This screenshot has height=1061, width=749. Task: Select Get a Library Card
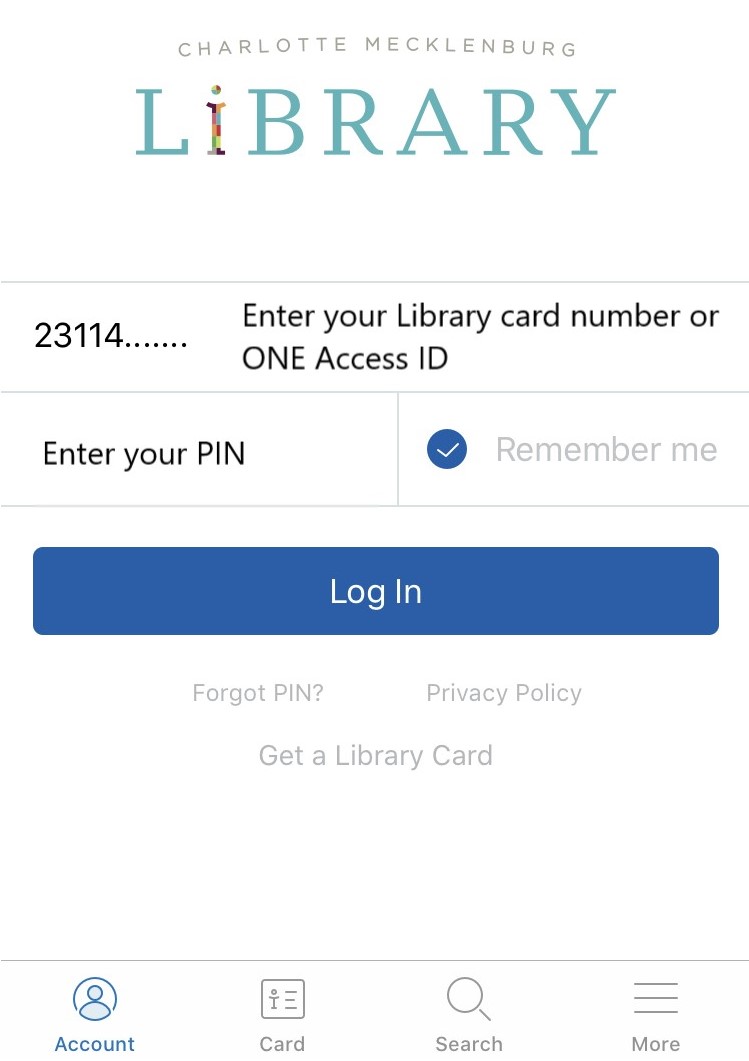[375, 755]
